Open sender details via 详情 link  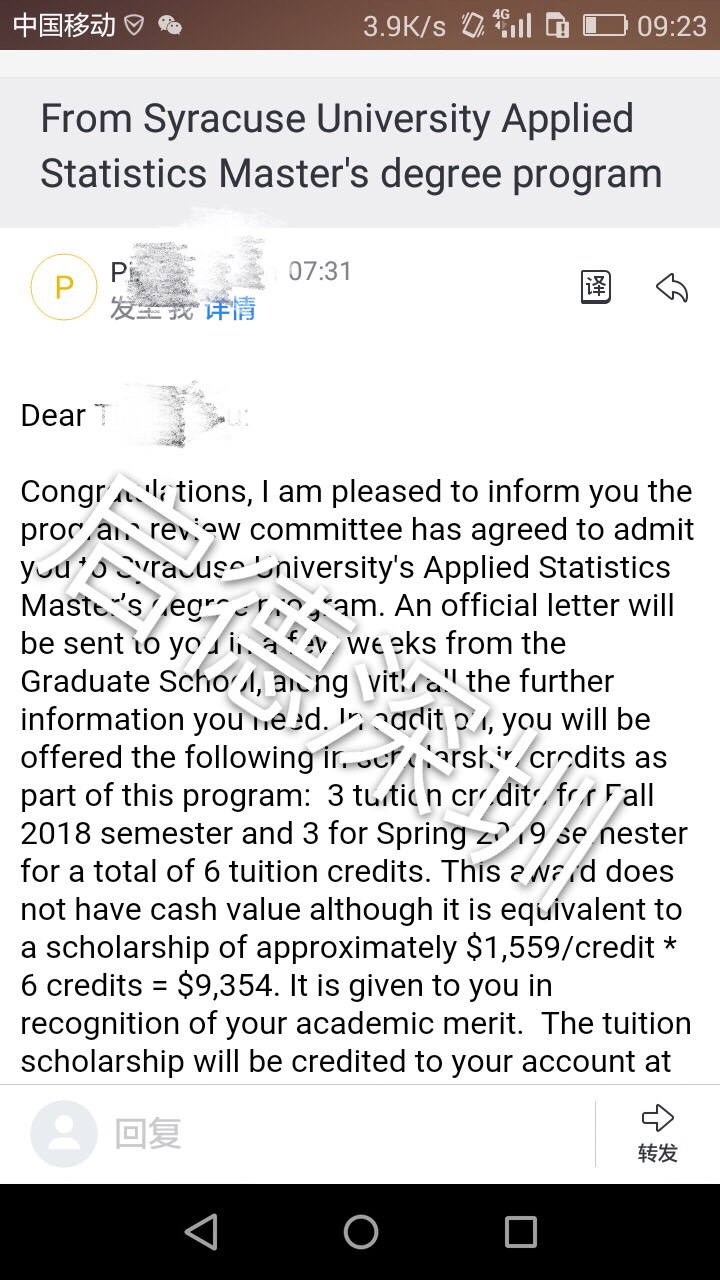pos(231,308)
